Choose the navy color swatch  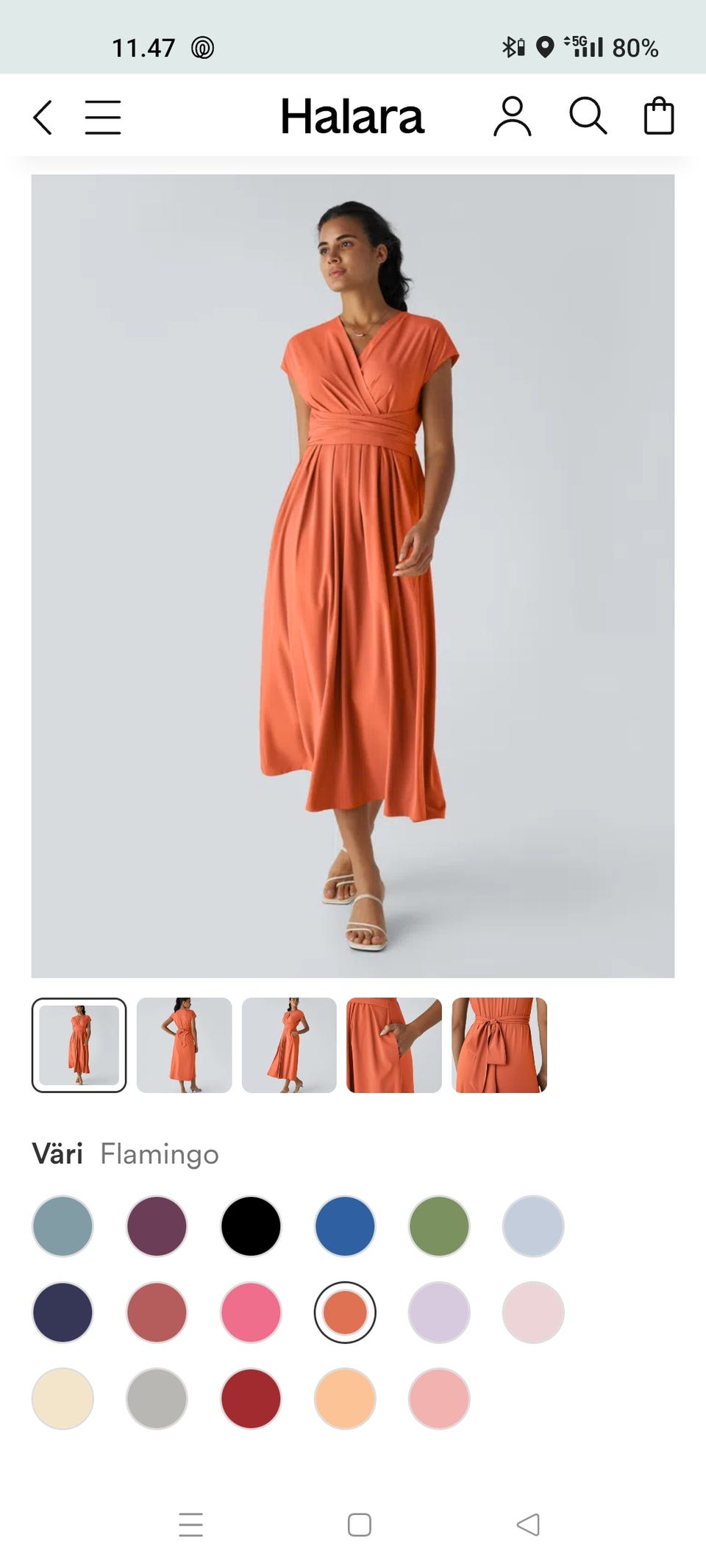[63, 1312]
